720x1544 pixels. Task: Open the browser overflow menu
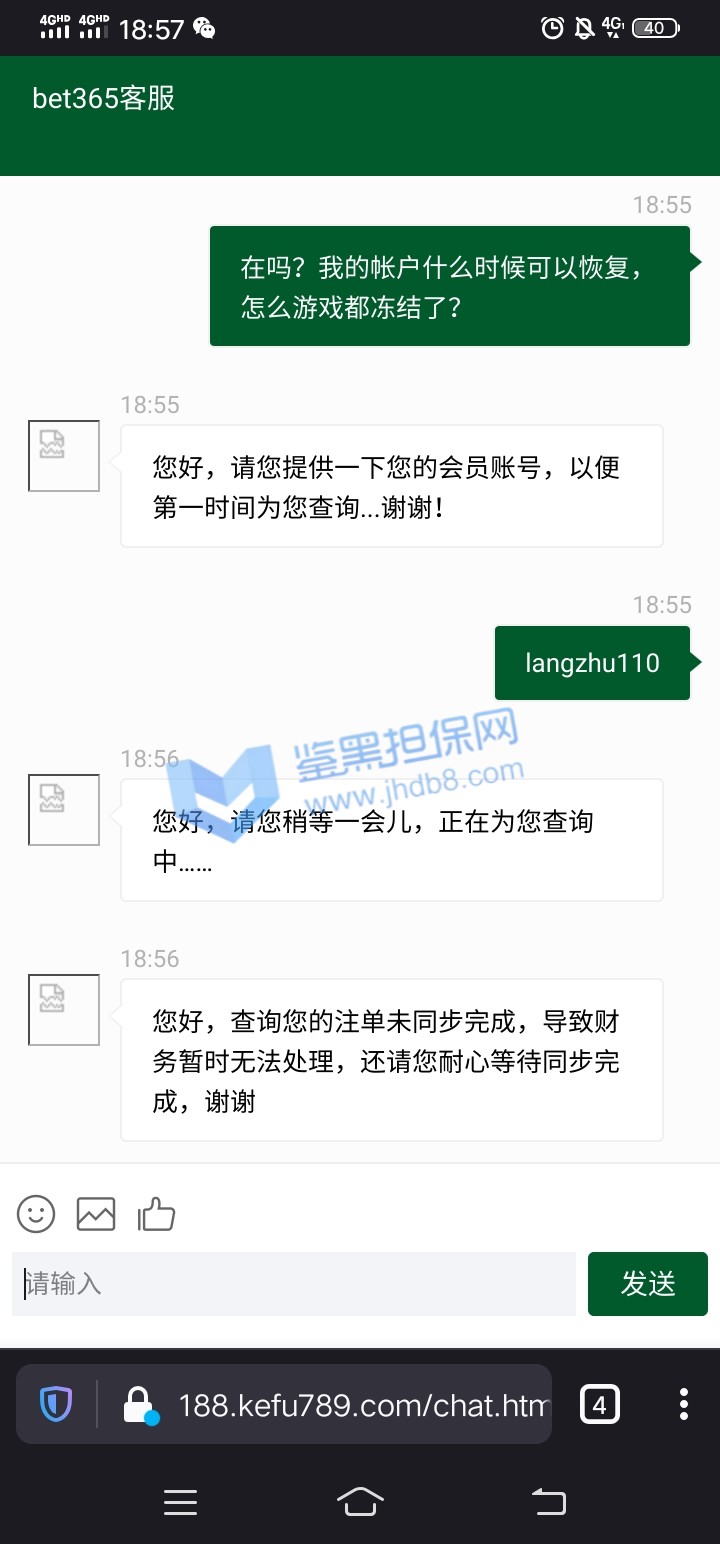684,1404
